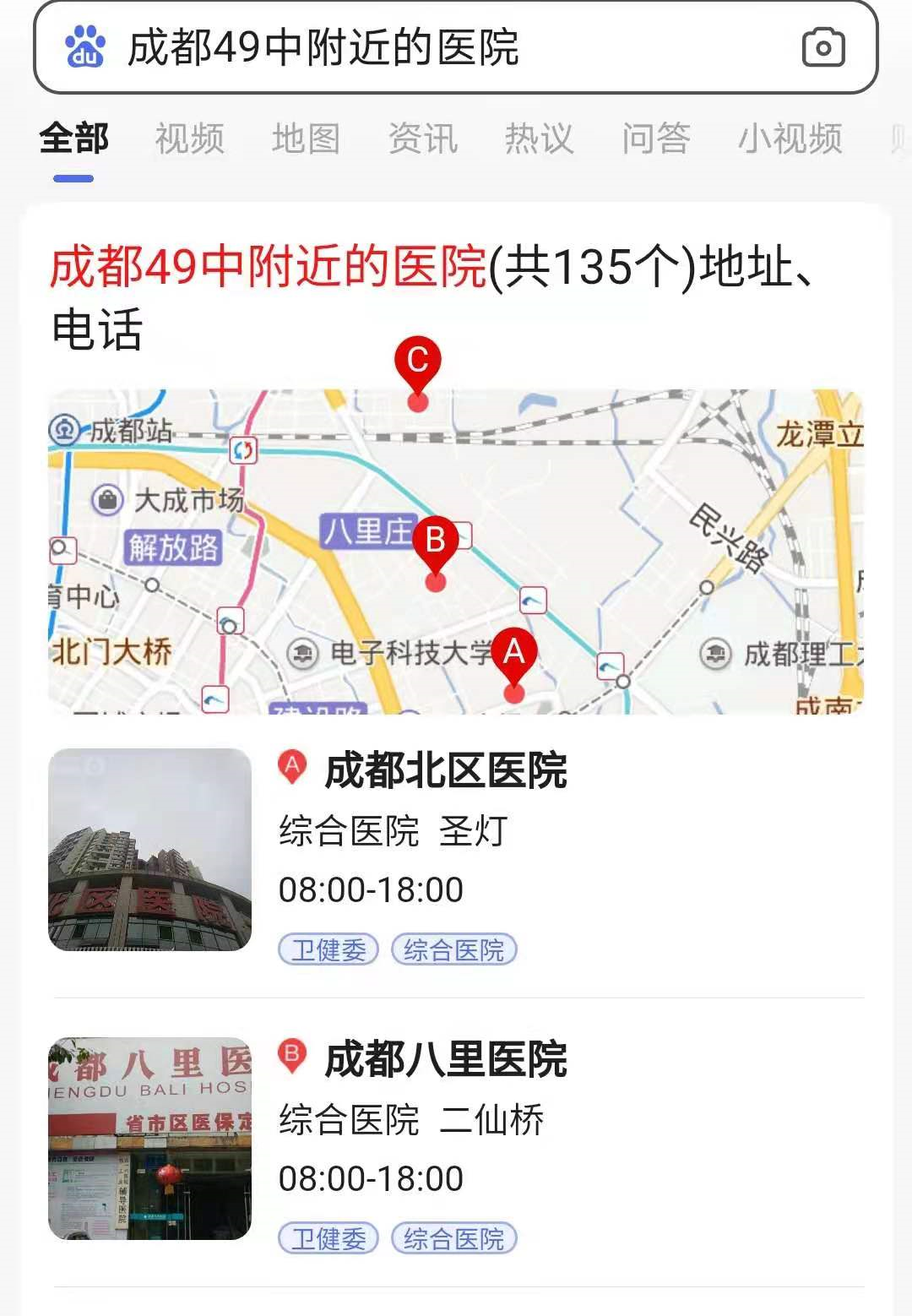View photo of 成都北区医院
Screen dimensions: 912x1316
coord(149,850)
